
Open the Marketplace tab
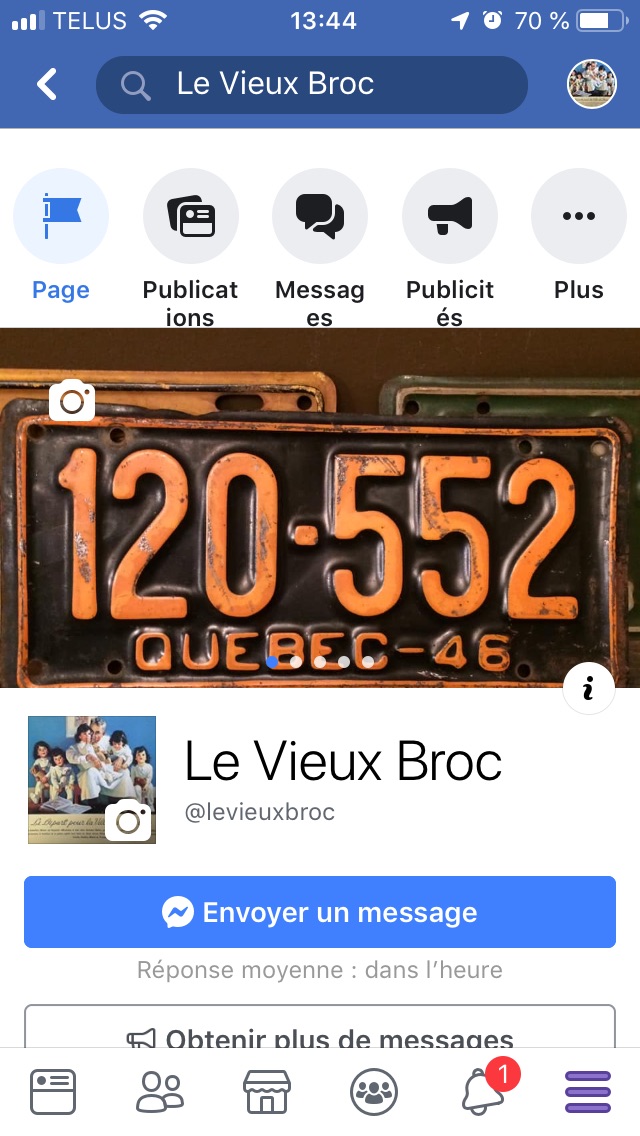pyautogui.click(x=267, y=1091)
